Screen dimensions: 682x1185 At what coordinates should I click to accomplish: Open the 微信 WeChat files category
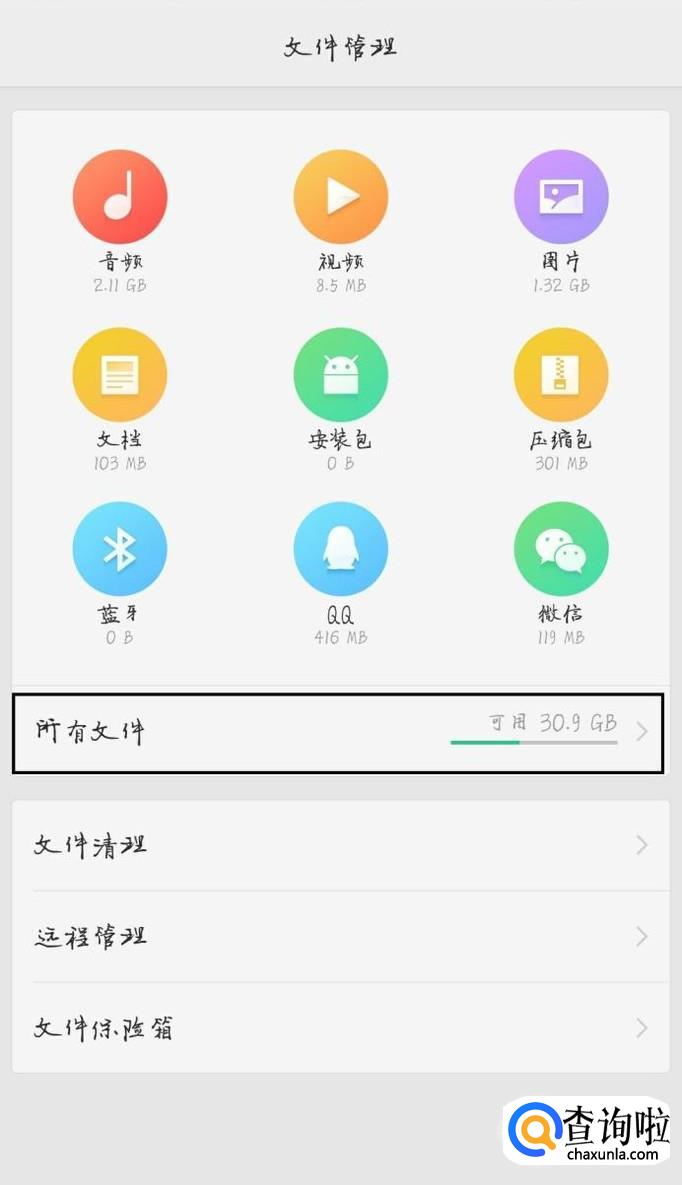tap(560, 549)
